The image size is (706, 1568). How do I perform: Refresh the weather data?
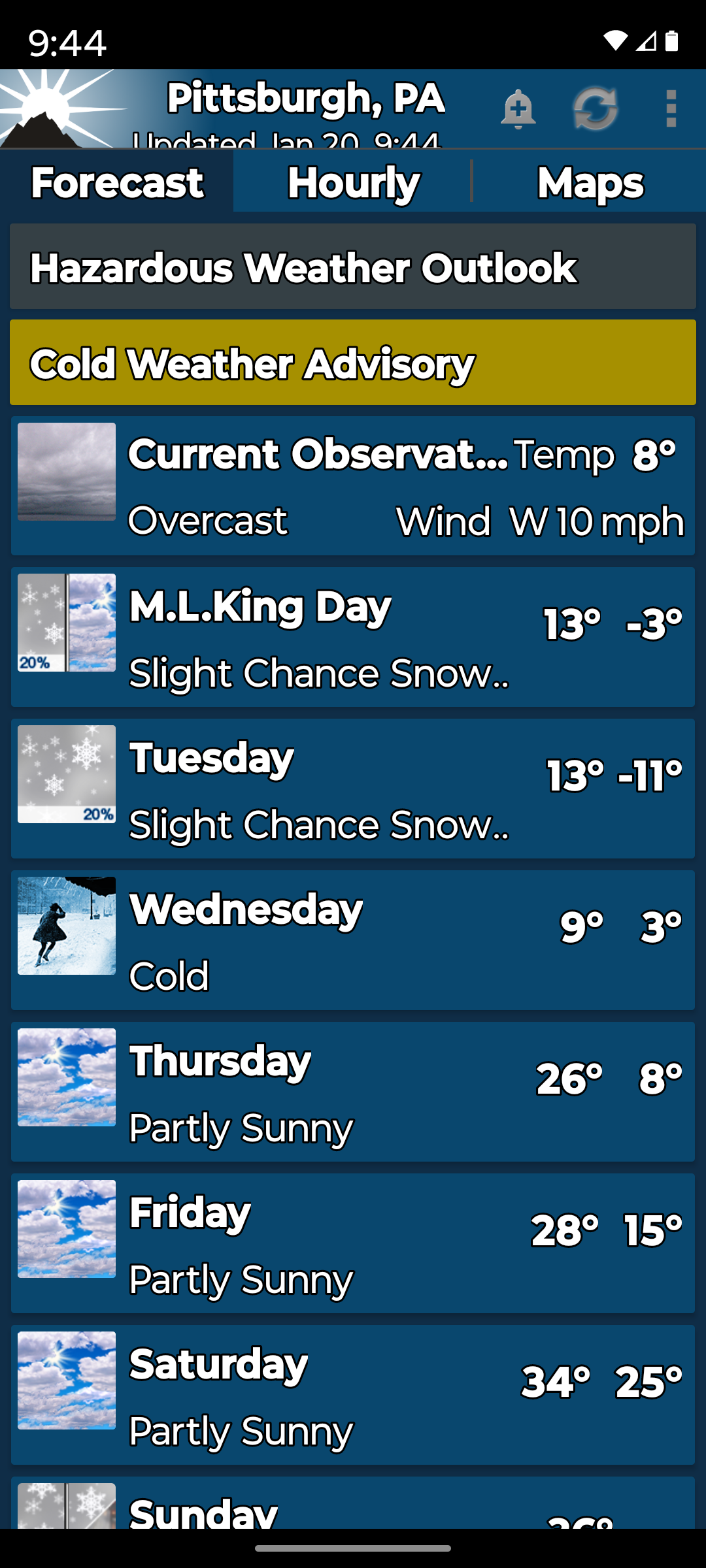(x=596, y=109)
